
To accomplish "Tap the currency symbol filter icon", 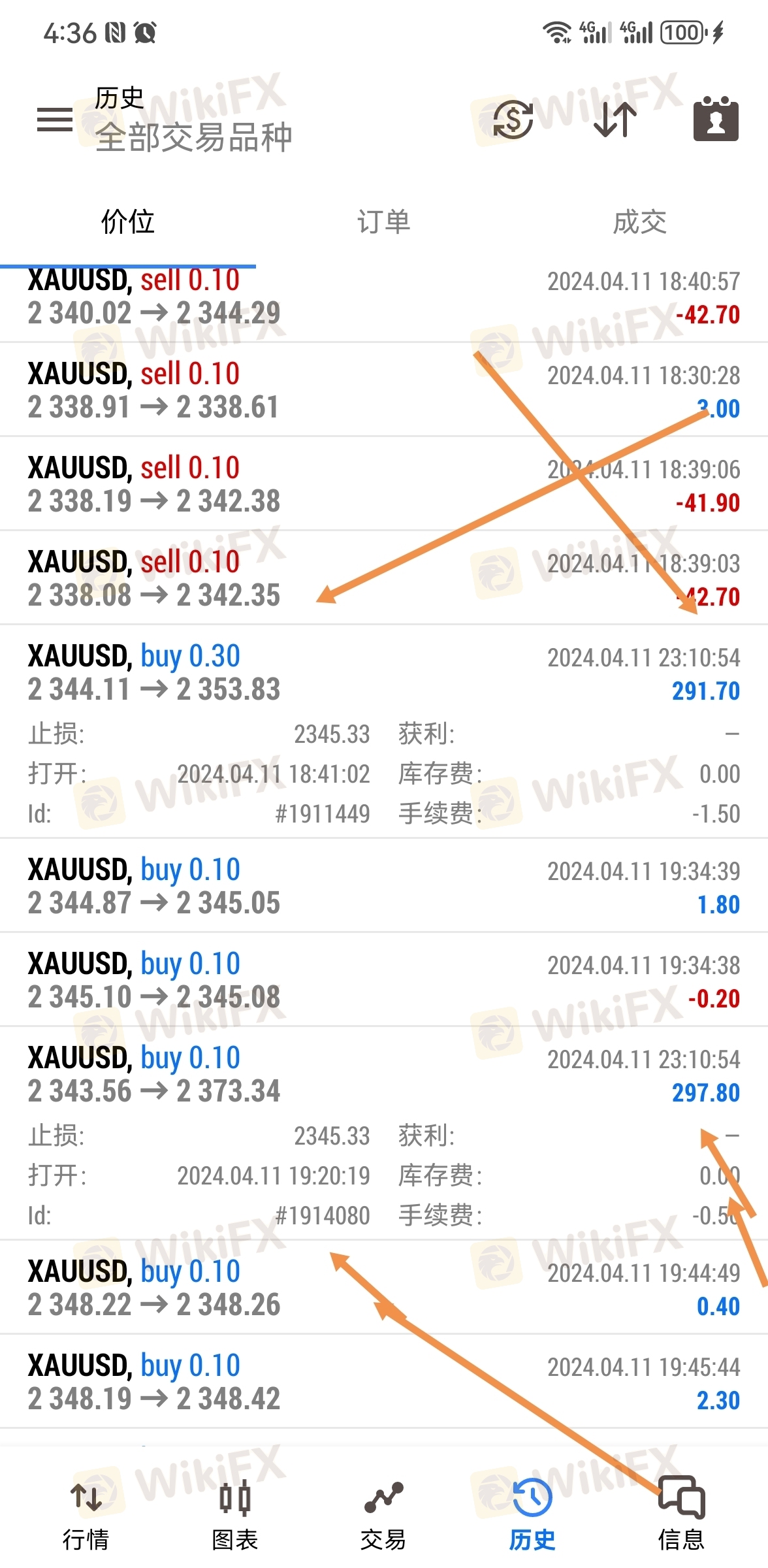I will (513, 120).
